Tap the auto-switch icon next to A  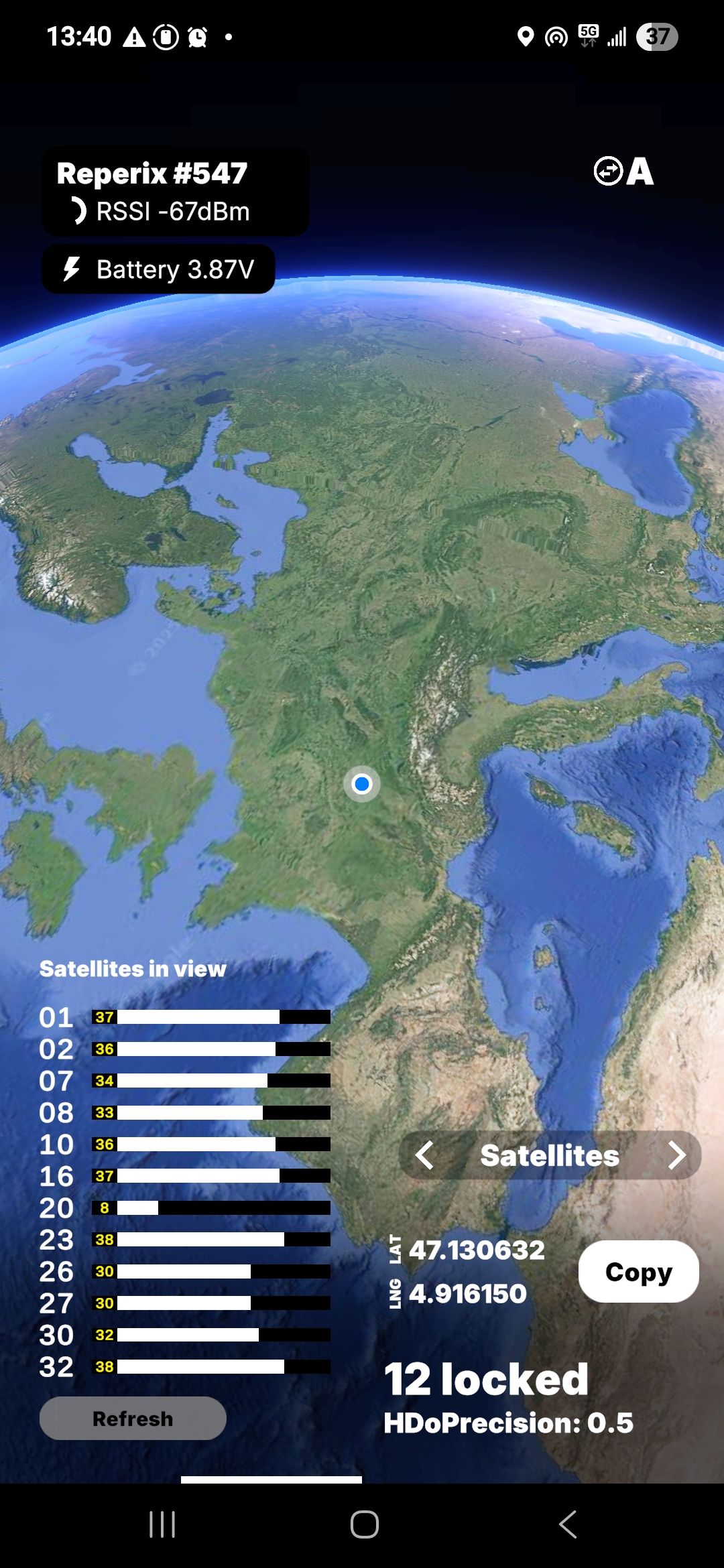(608, 172)
